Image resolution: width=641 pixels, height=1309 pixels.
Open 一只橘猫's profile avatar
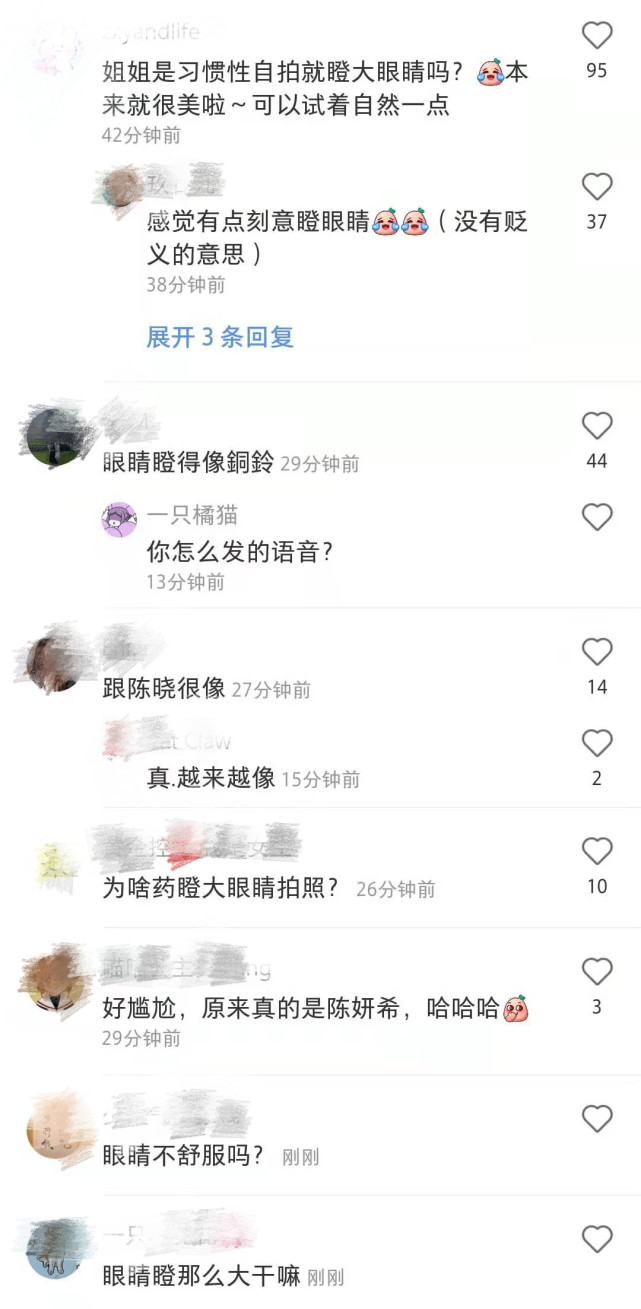tap(120, 519)
